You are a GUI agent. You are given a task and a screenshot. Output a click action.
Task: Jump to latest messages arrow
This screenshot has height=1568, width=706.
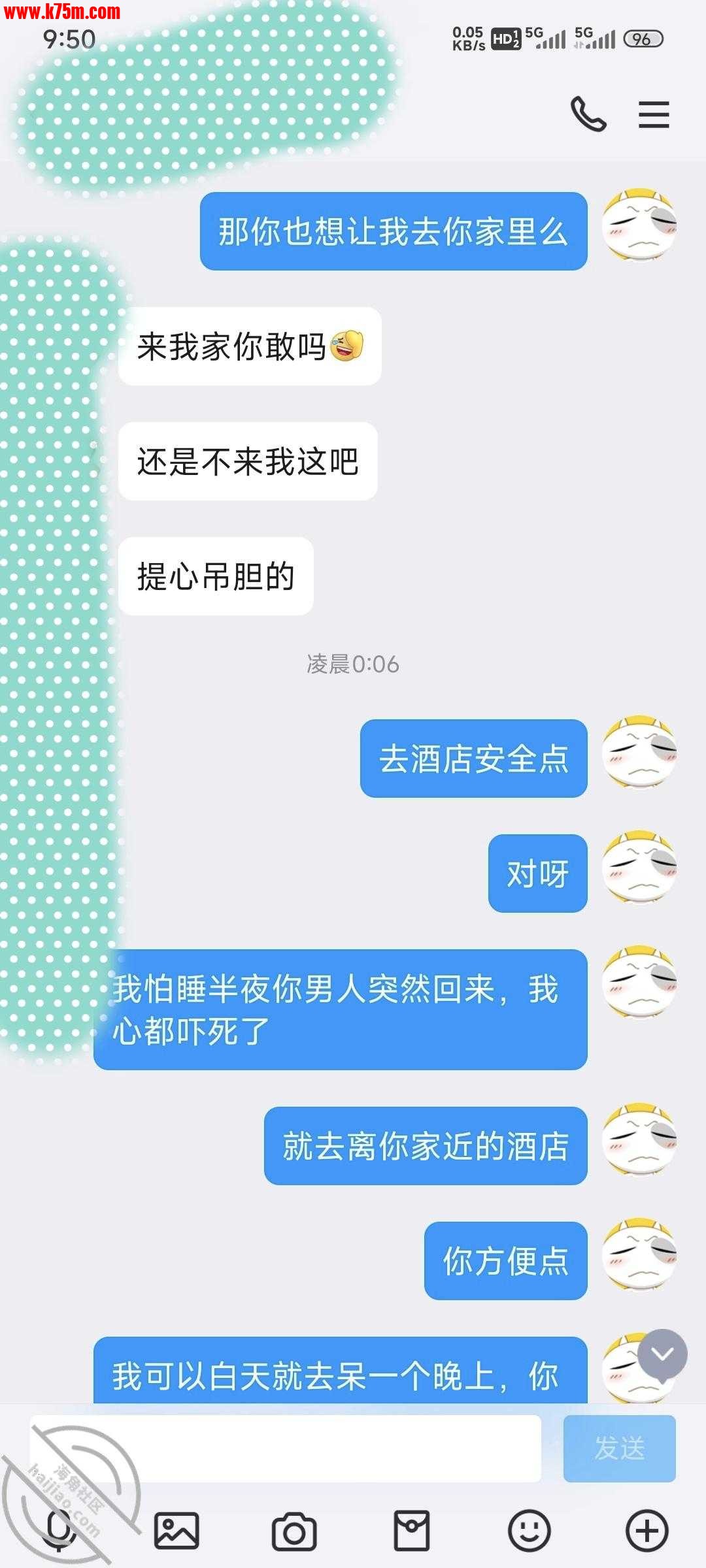(662, 1354)
